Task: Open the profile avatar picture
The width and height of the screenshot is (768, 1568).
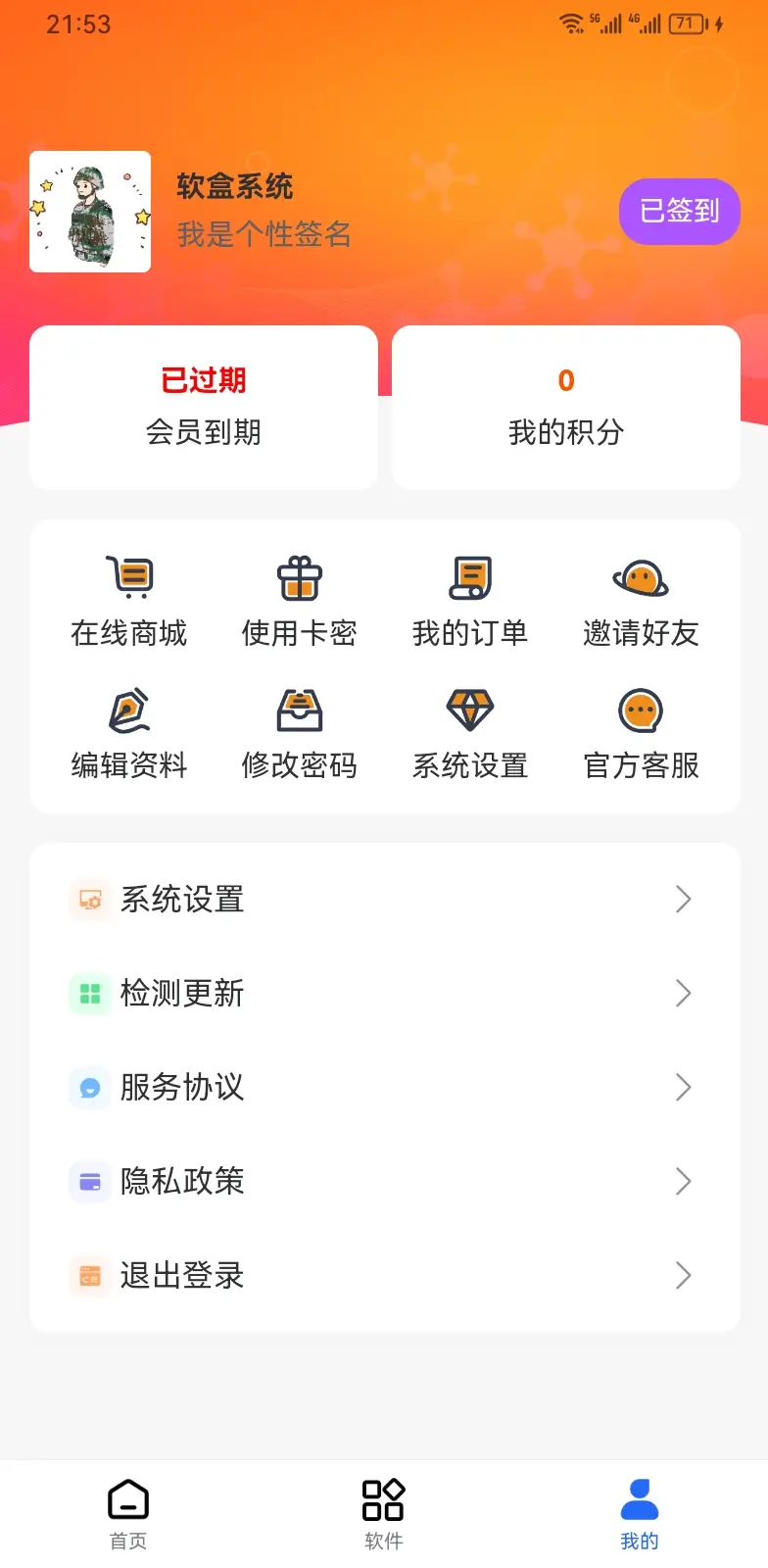Action: click(x=90, y=212)
